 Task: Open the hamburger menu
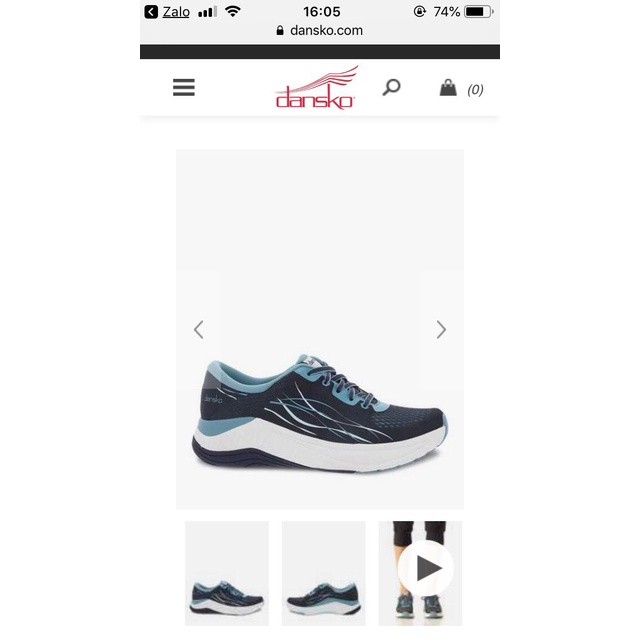pos(183,88)
